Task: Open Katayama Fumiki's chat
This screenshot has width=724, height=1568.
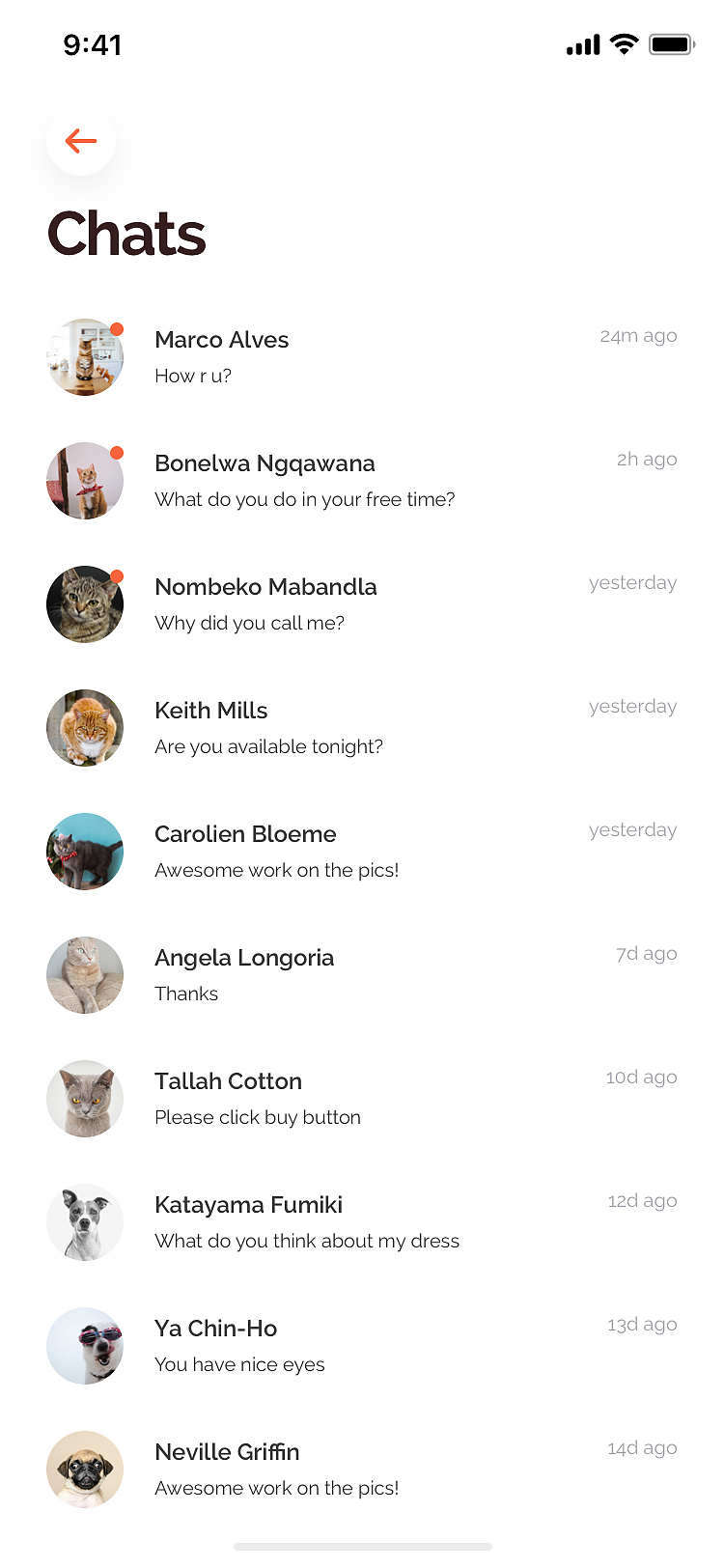Action: coord(361,1222)
